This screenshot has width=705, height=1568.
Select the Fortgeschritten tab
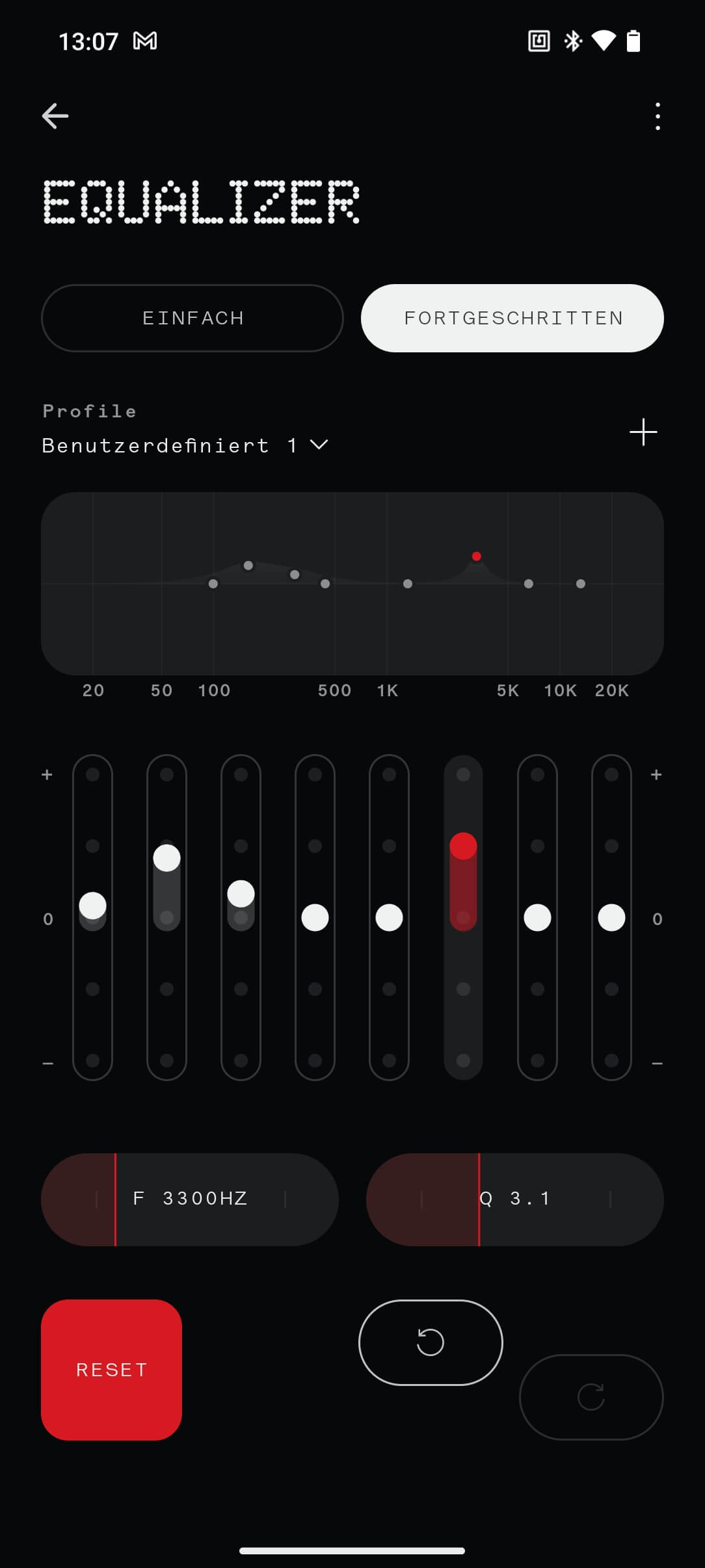(x=512, y=318)
